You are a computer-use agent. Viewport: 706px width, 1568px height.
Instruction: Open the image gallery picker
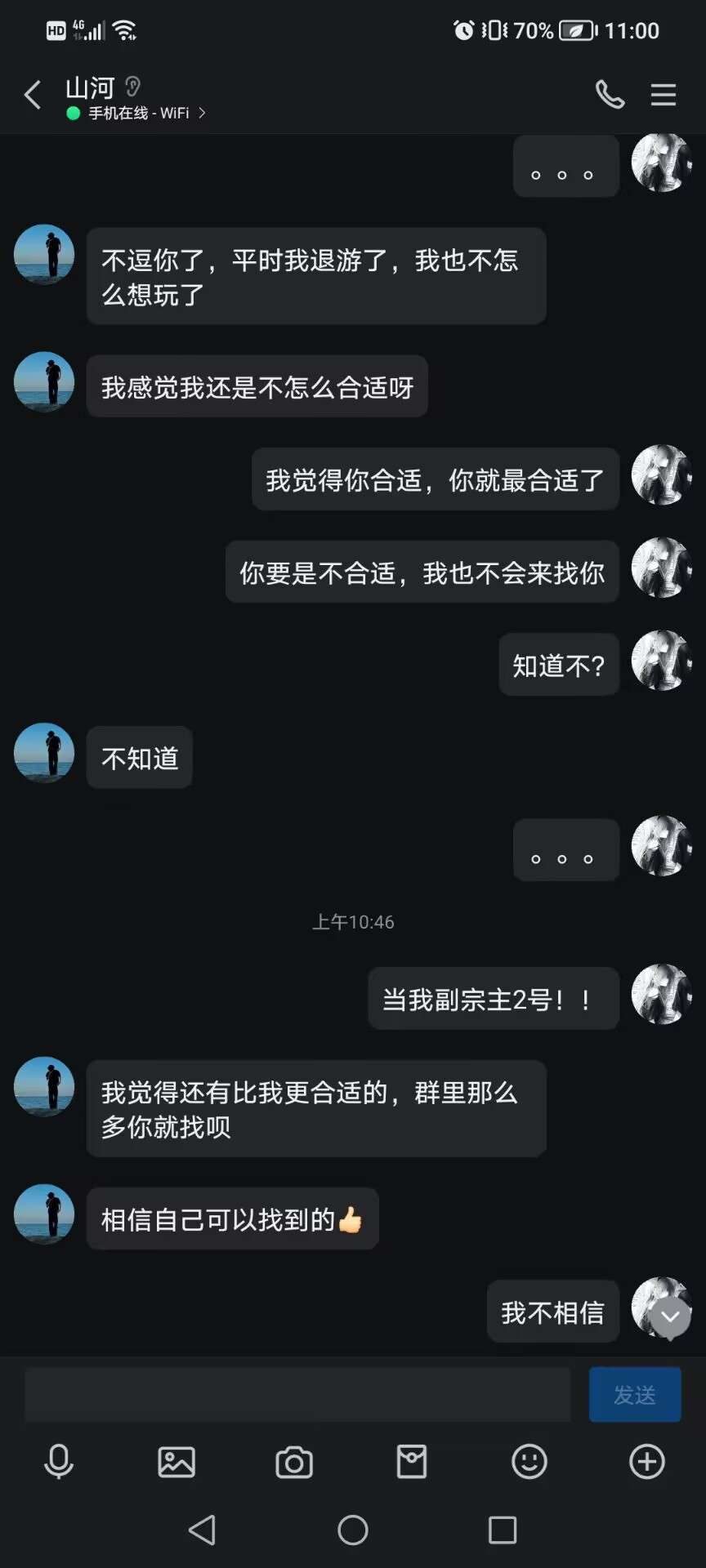(176, 1462)
